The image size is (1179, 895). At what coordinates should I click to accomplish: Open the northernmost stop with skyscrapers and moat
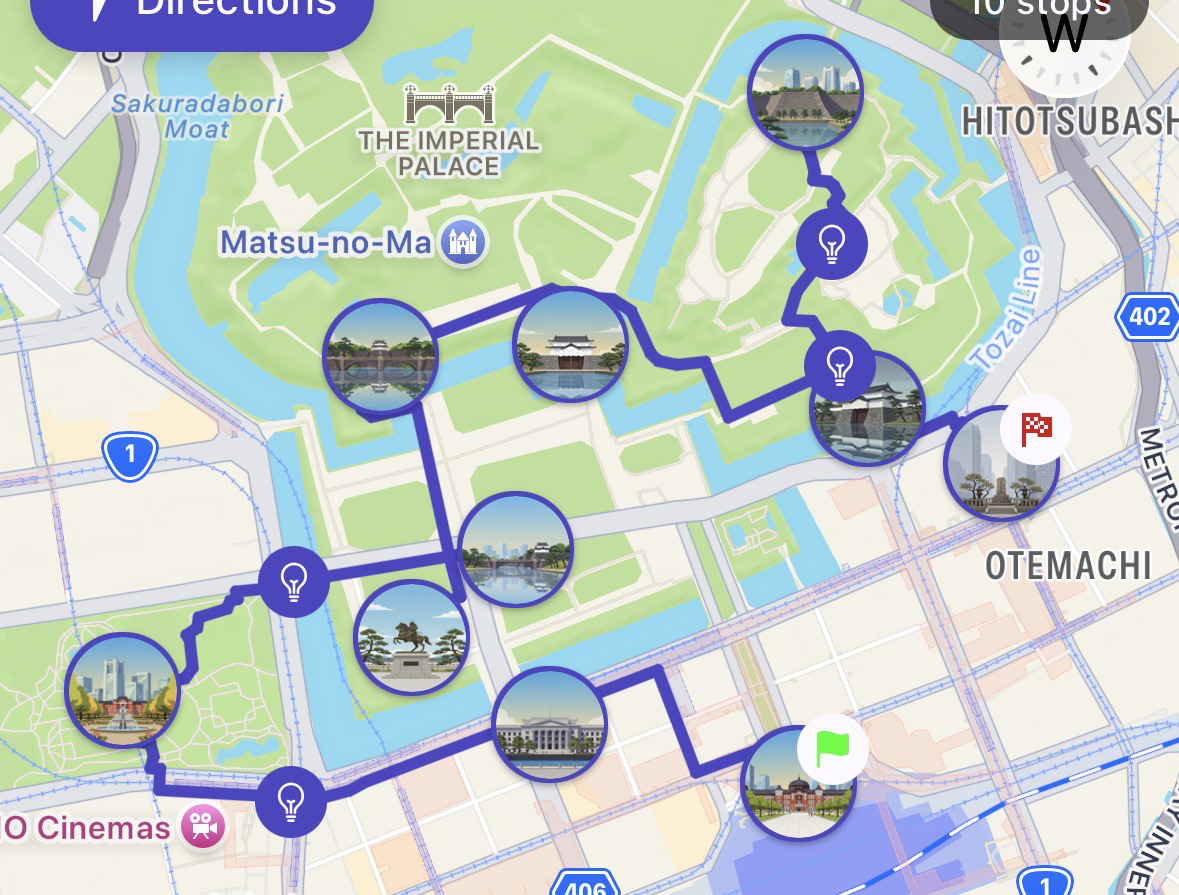pos(806,91)
